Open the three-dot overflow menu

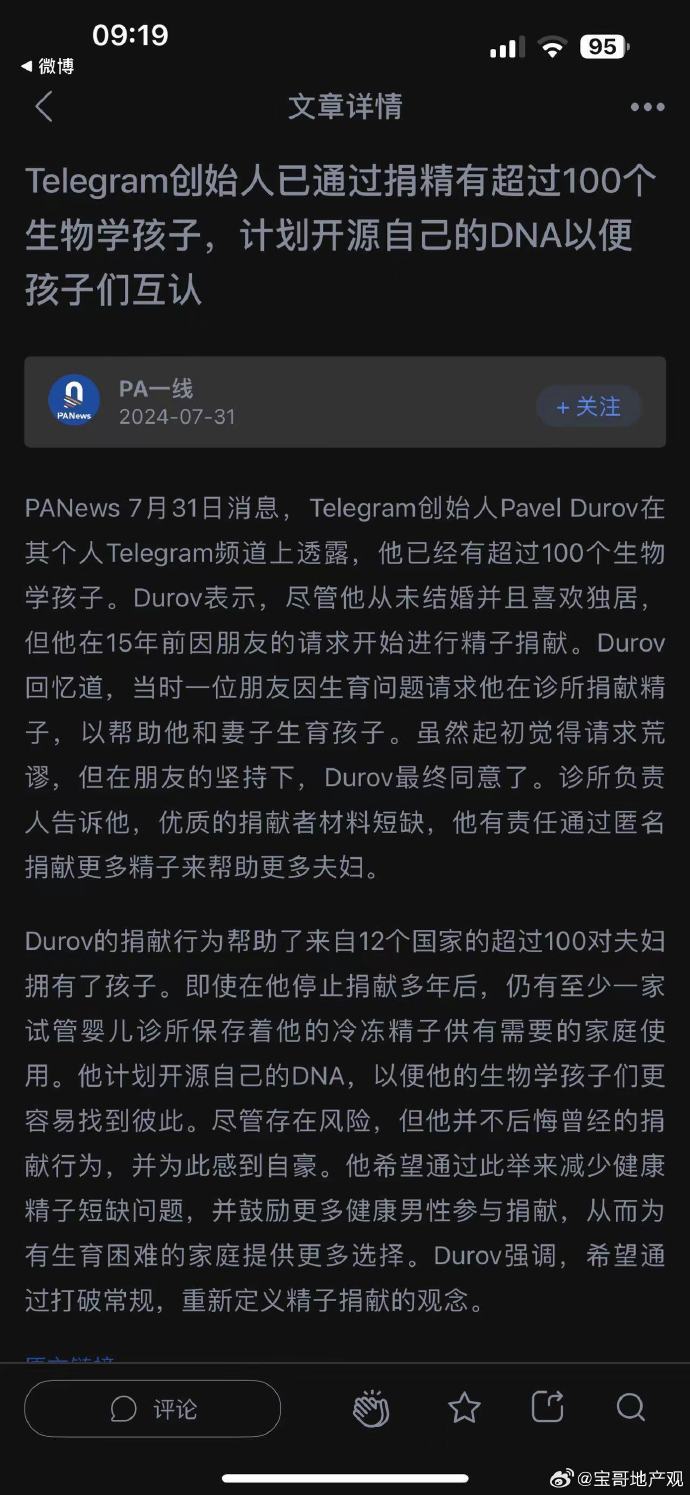647,107
